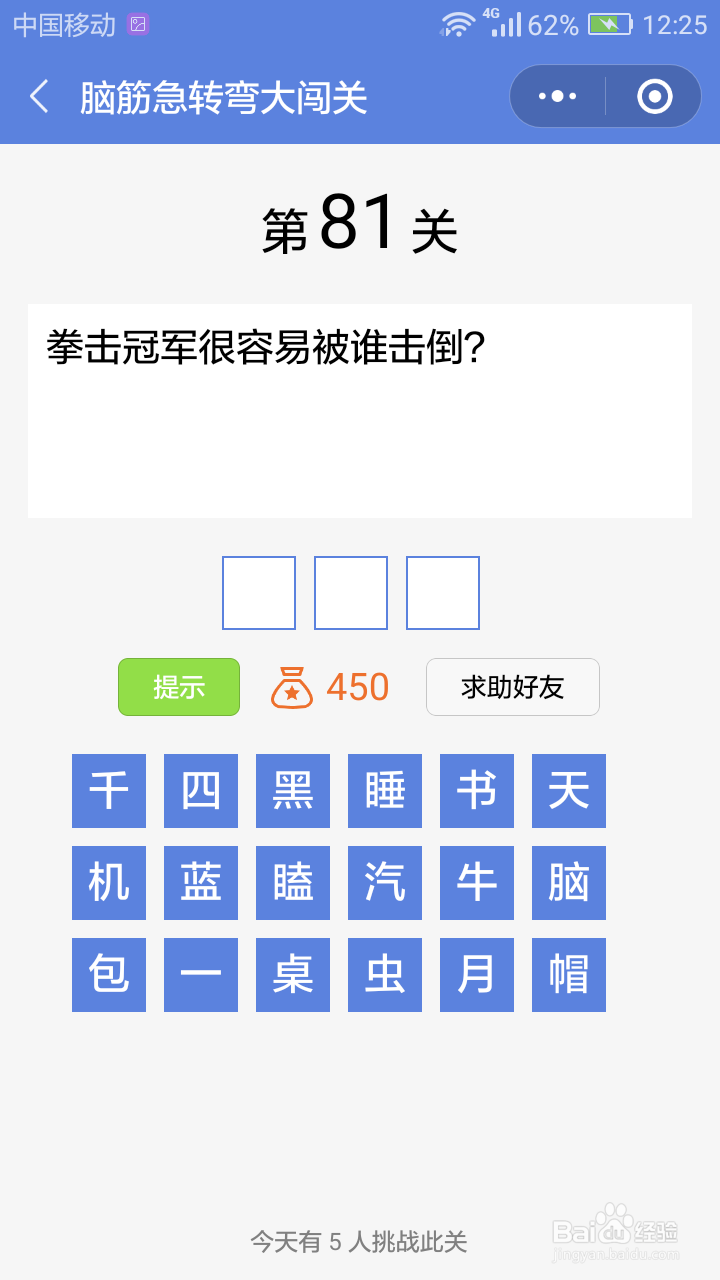The width and height of the screenshot is (720, 1280).
Task: Select the 瞌 character tile
Action: [292, 883]
